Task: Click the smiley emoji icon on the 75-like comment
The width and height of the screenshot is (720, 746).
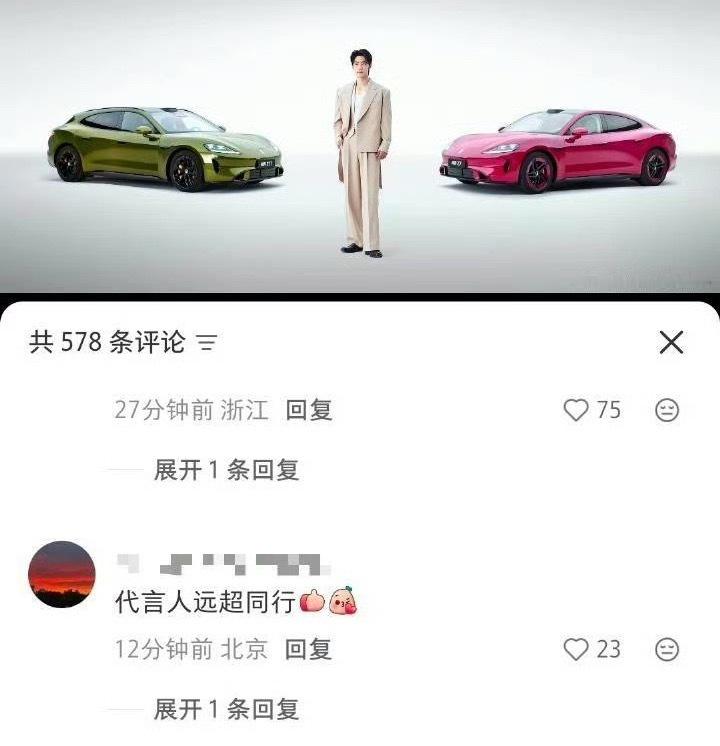Action: pyautogui.click(x=665, y=410)
